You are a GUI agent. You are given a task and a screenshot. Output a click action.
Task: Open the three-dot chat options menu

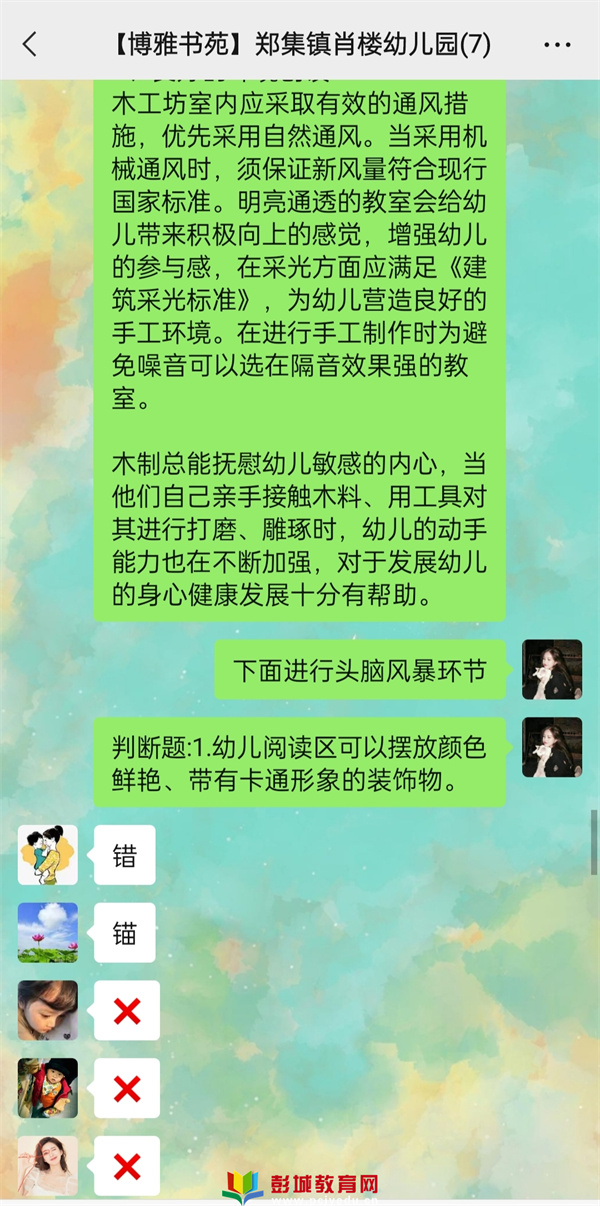(x=557, y=45)
